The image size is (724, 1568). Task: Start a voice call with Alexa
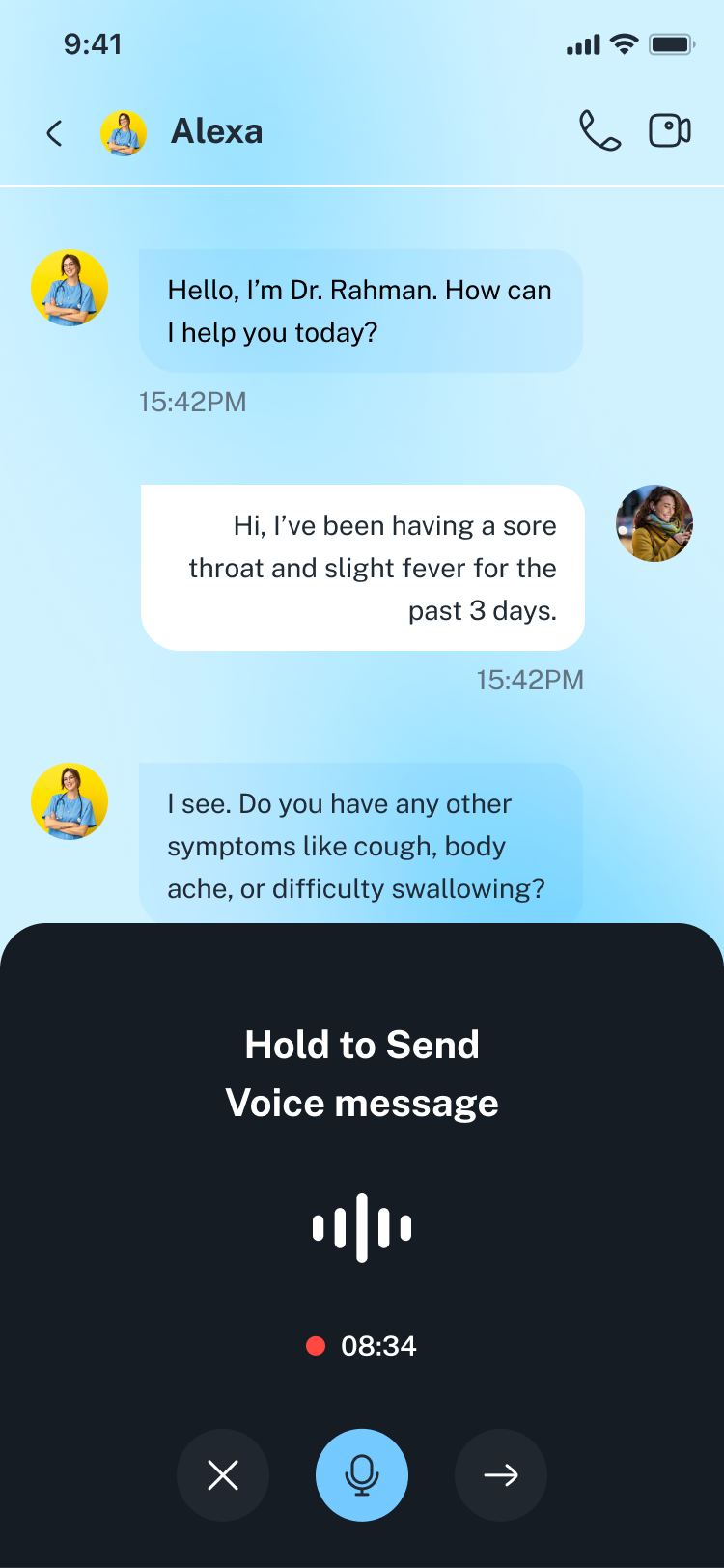pyautogui.click(x=599, y=131)
